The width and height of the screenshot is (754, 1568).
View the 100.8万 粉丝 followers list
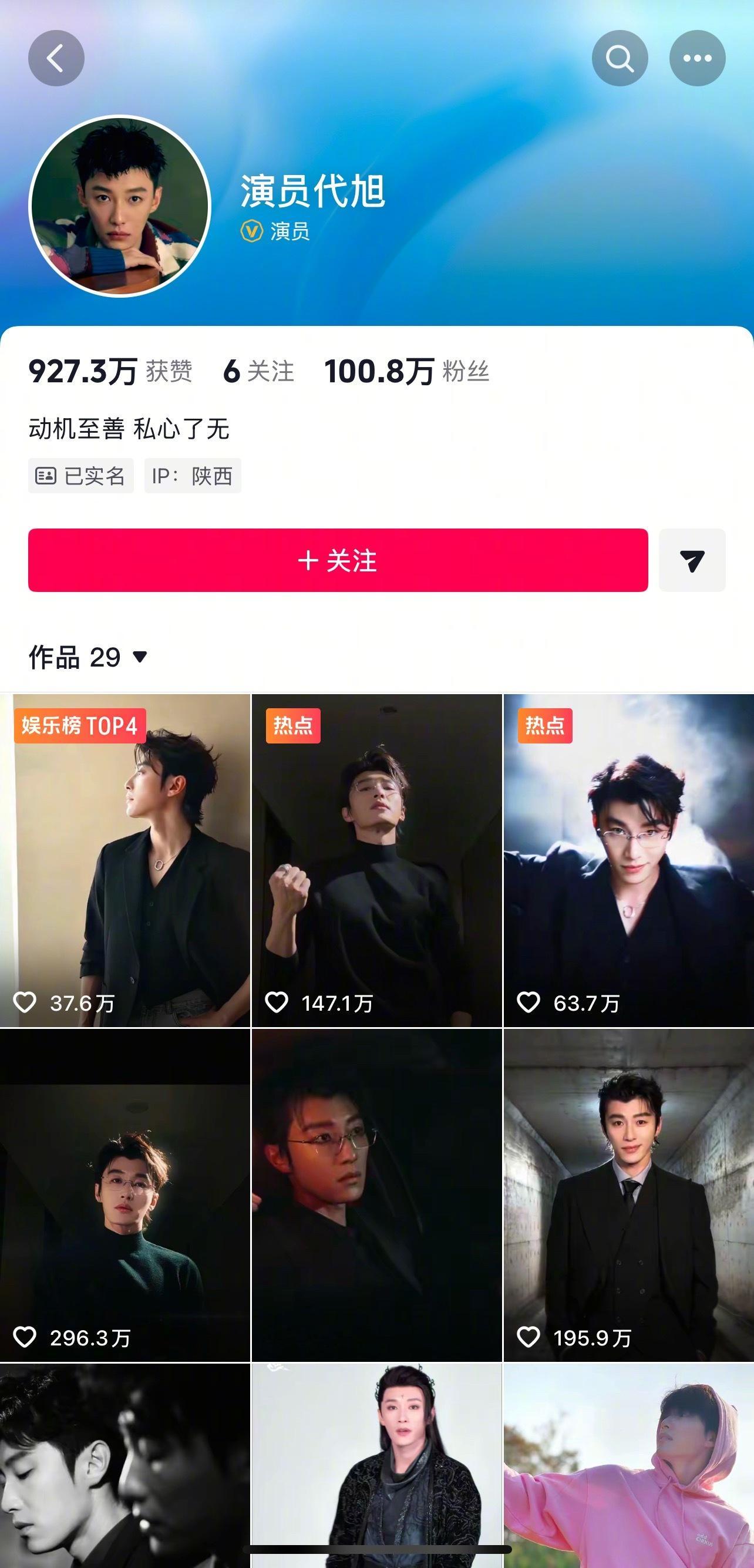click(x=406, y=371)
